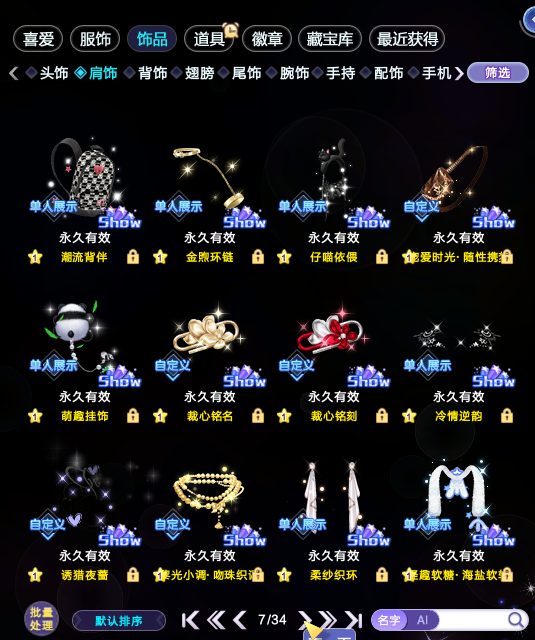Open the 服饰 tab
This screenshot has height=640, width=535.
pyautogui.click(x=95, y=39)
